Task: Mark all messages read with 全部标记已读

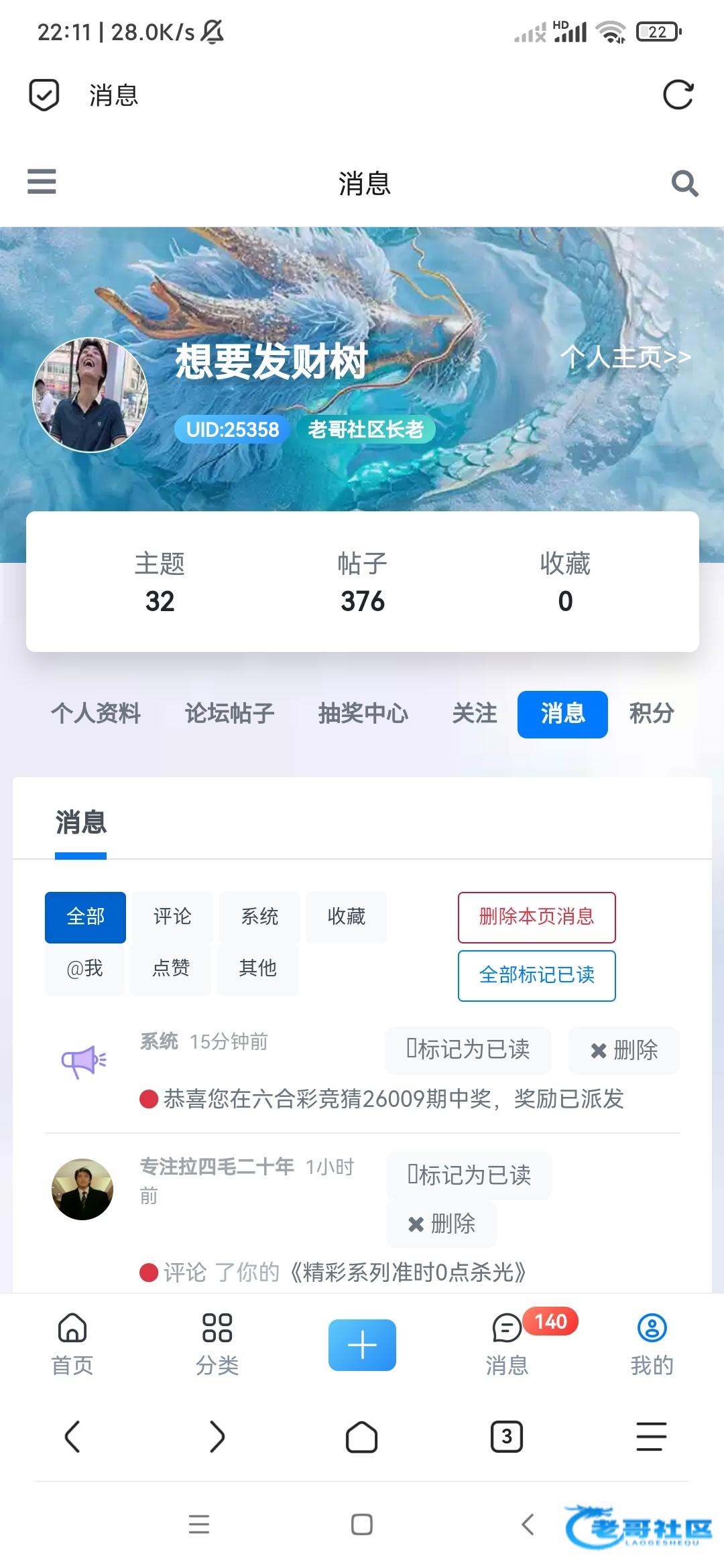Action: pyautogui.click(x=536, y=975)
